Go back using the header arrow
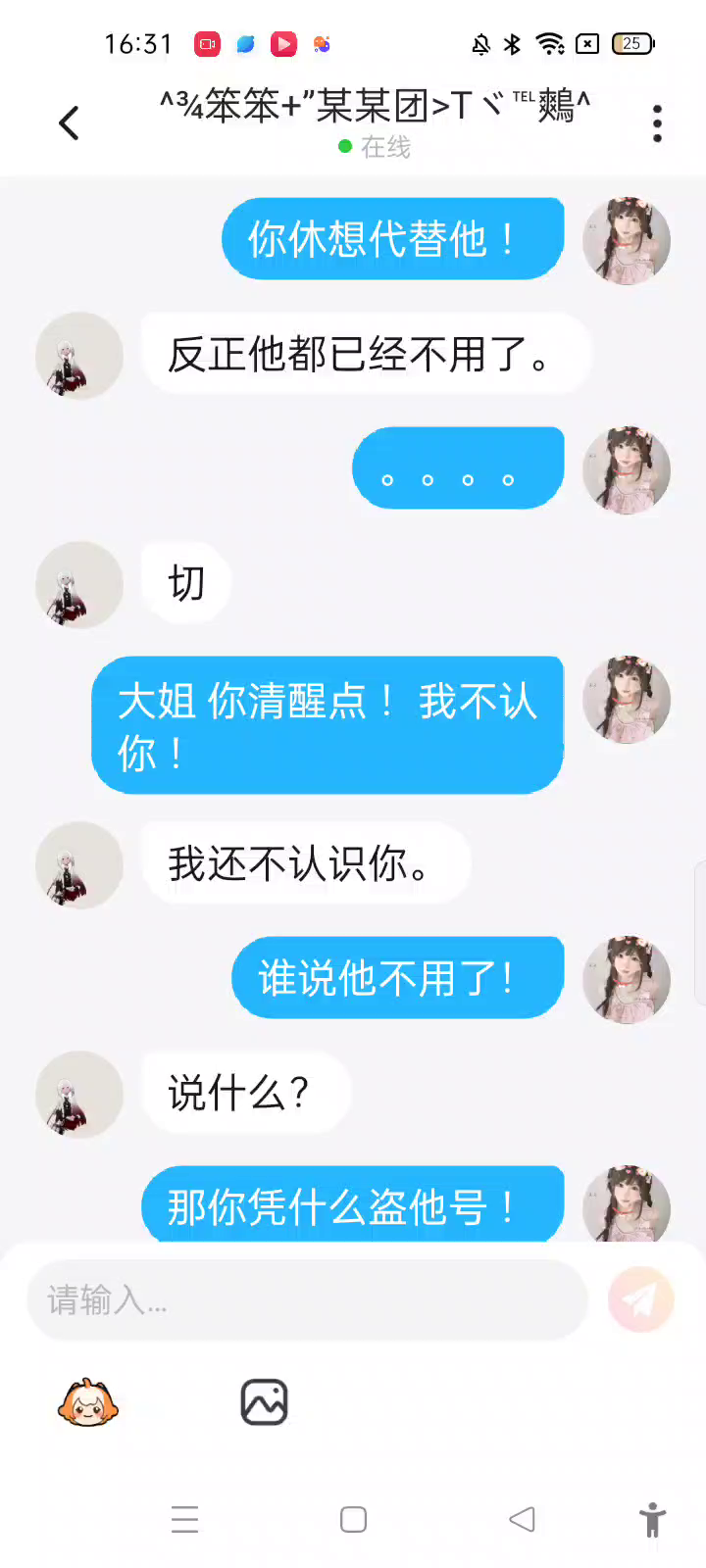The height and width of the screenshot is (1568, 706). click(x=69, y=123)
